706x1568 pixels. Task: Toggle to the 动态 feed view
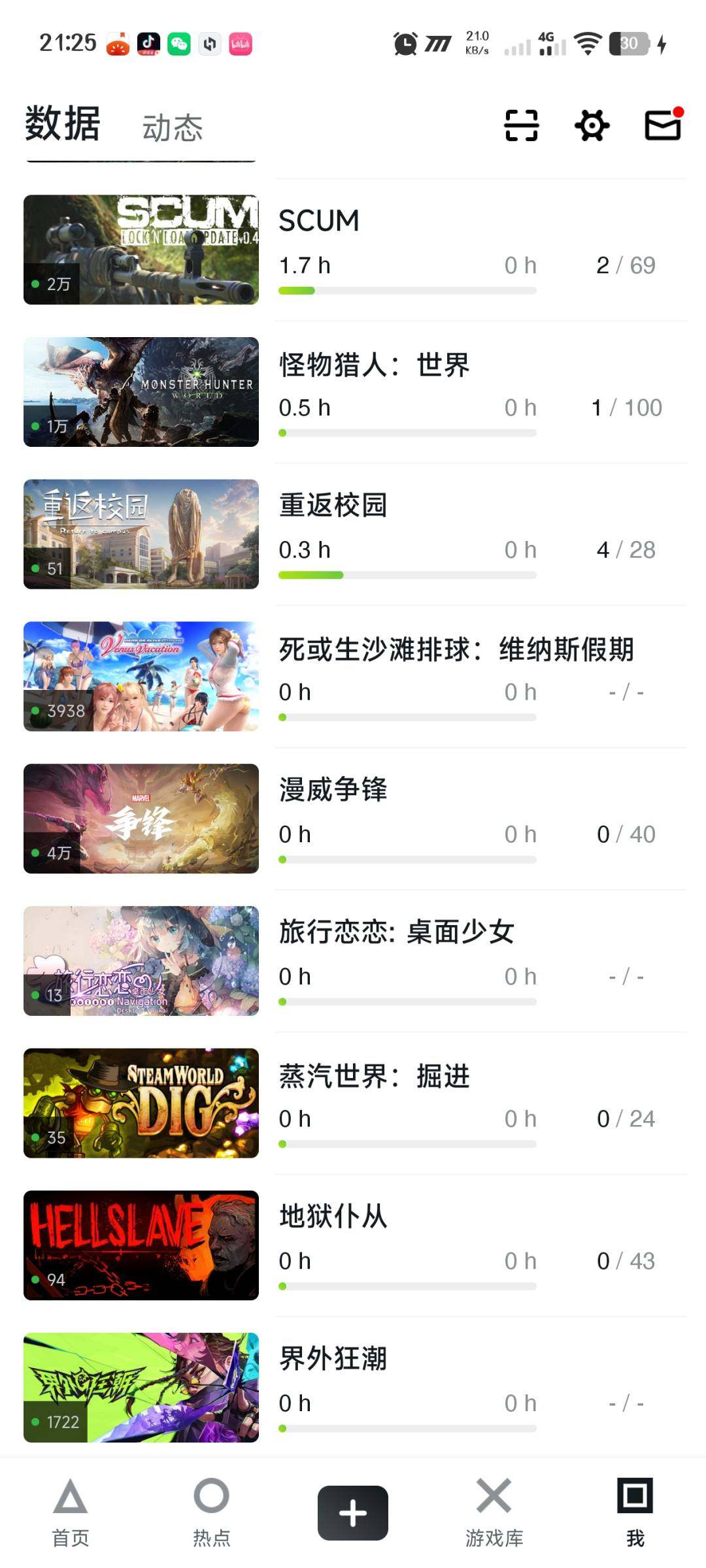click(x=173, y=127)
